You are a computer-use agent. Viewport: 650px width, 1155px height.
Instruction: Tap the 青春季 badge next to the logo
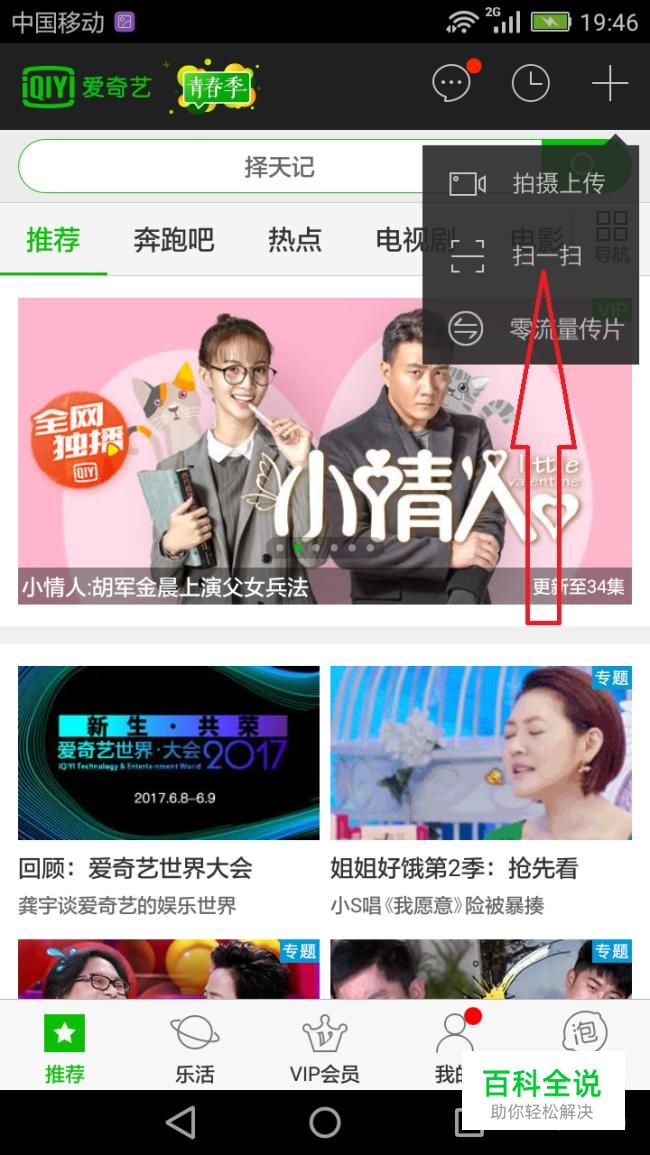[215, 87]
